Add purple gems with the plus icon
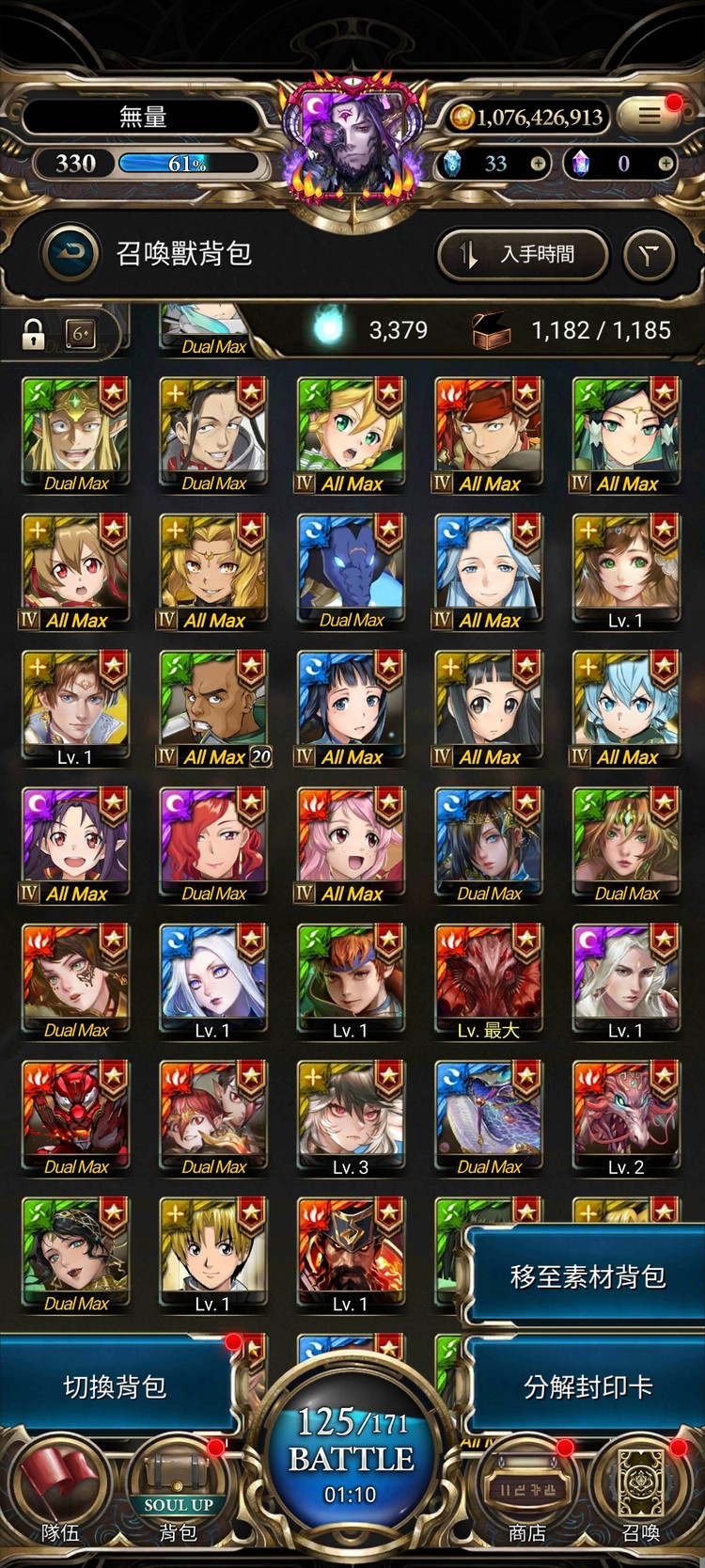This screenshot has height=1568, width=705. coord(666,164)
